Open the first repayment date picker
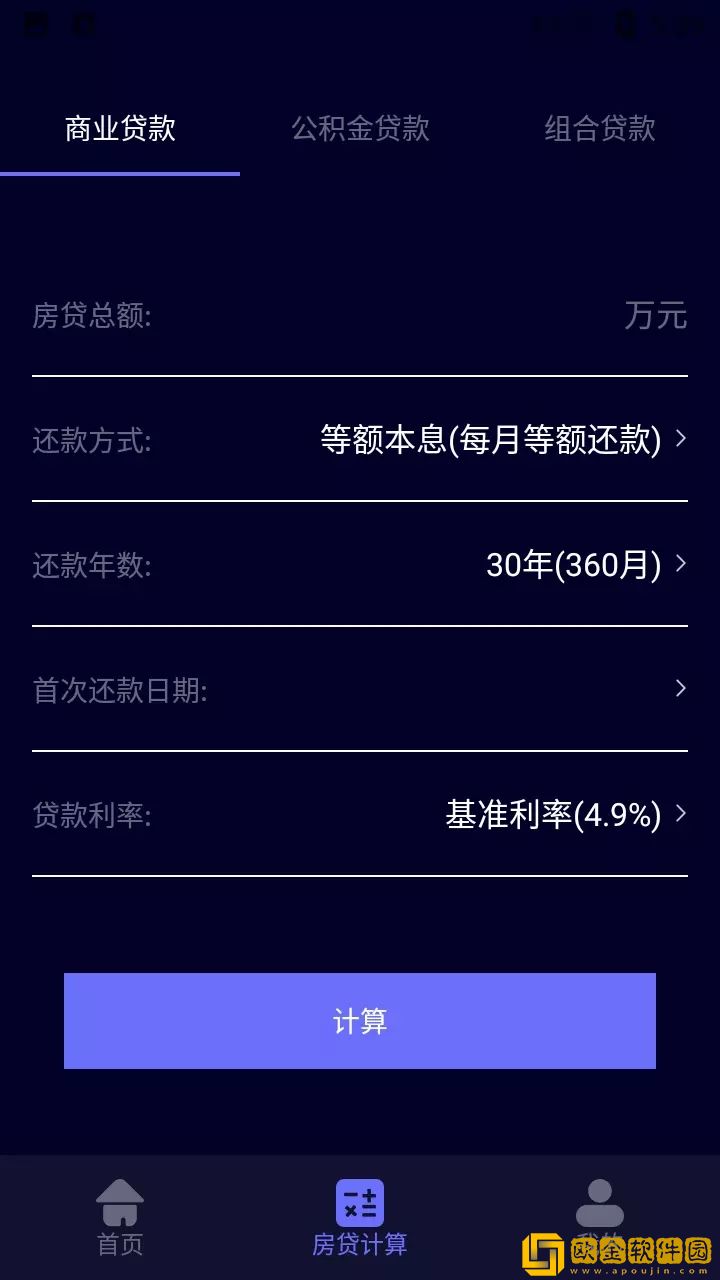Image resolution: width=720 pixels, height=1280 pixels. click(x=500, y=690)
